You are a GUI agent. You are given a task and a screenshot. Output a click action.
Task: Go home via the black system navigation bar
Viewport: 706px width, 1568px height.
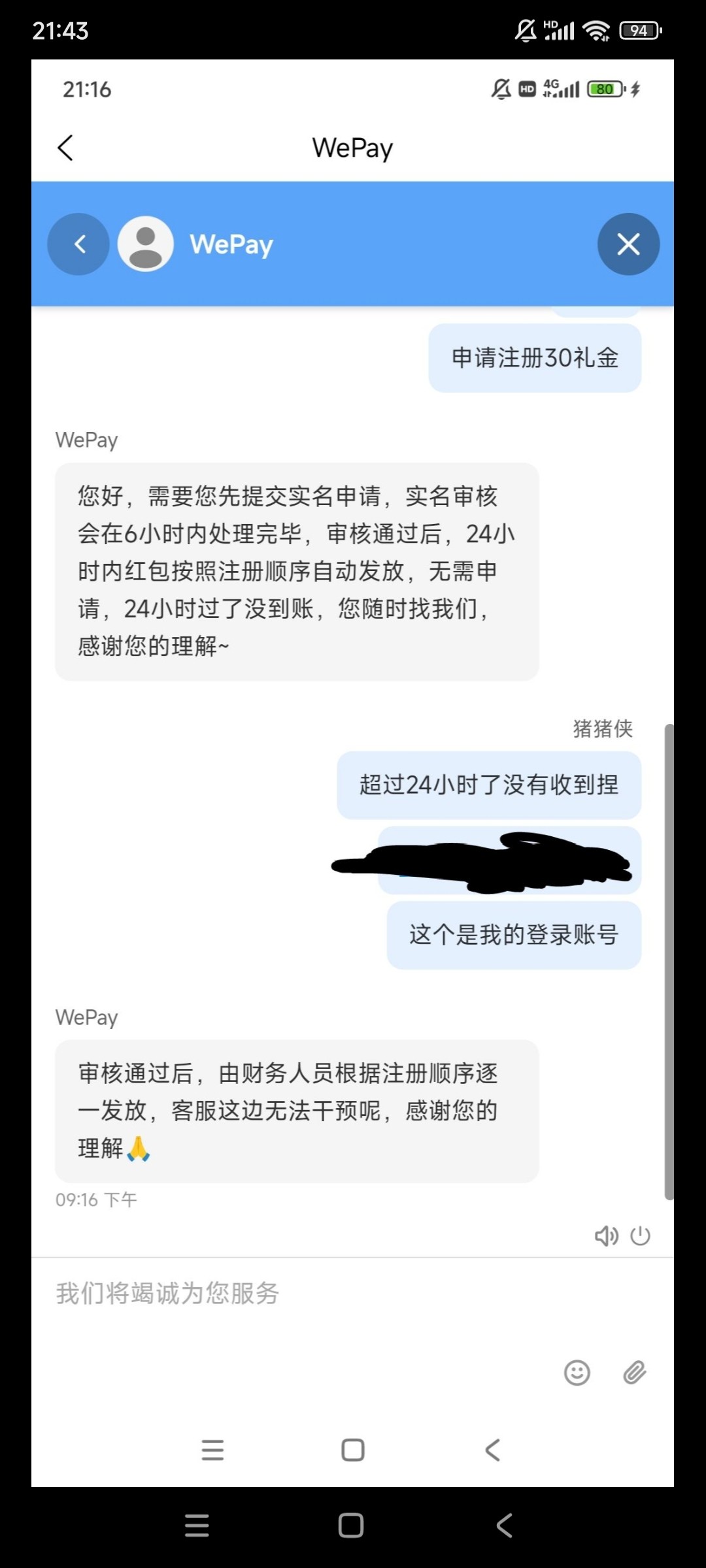click(x=351, y=1526)
